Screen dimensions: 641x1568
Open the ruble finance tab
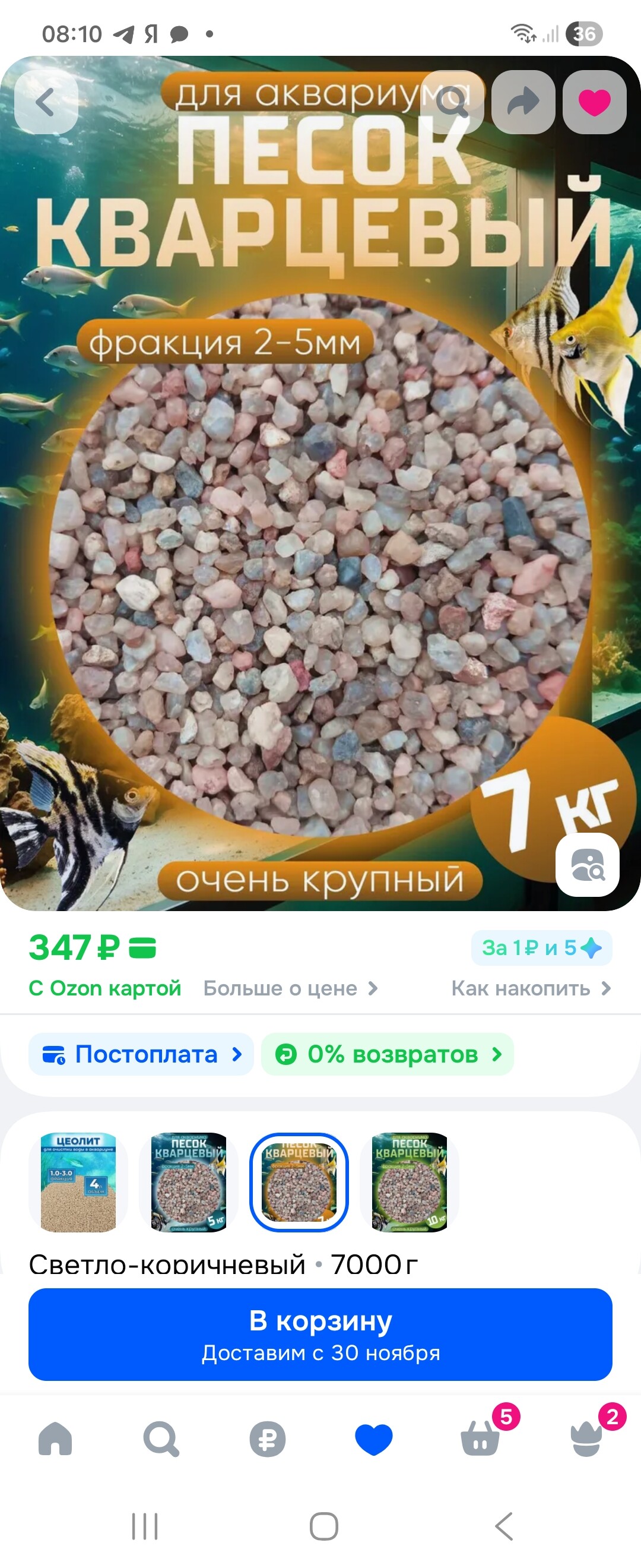tap(268, 1439)
